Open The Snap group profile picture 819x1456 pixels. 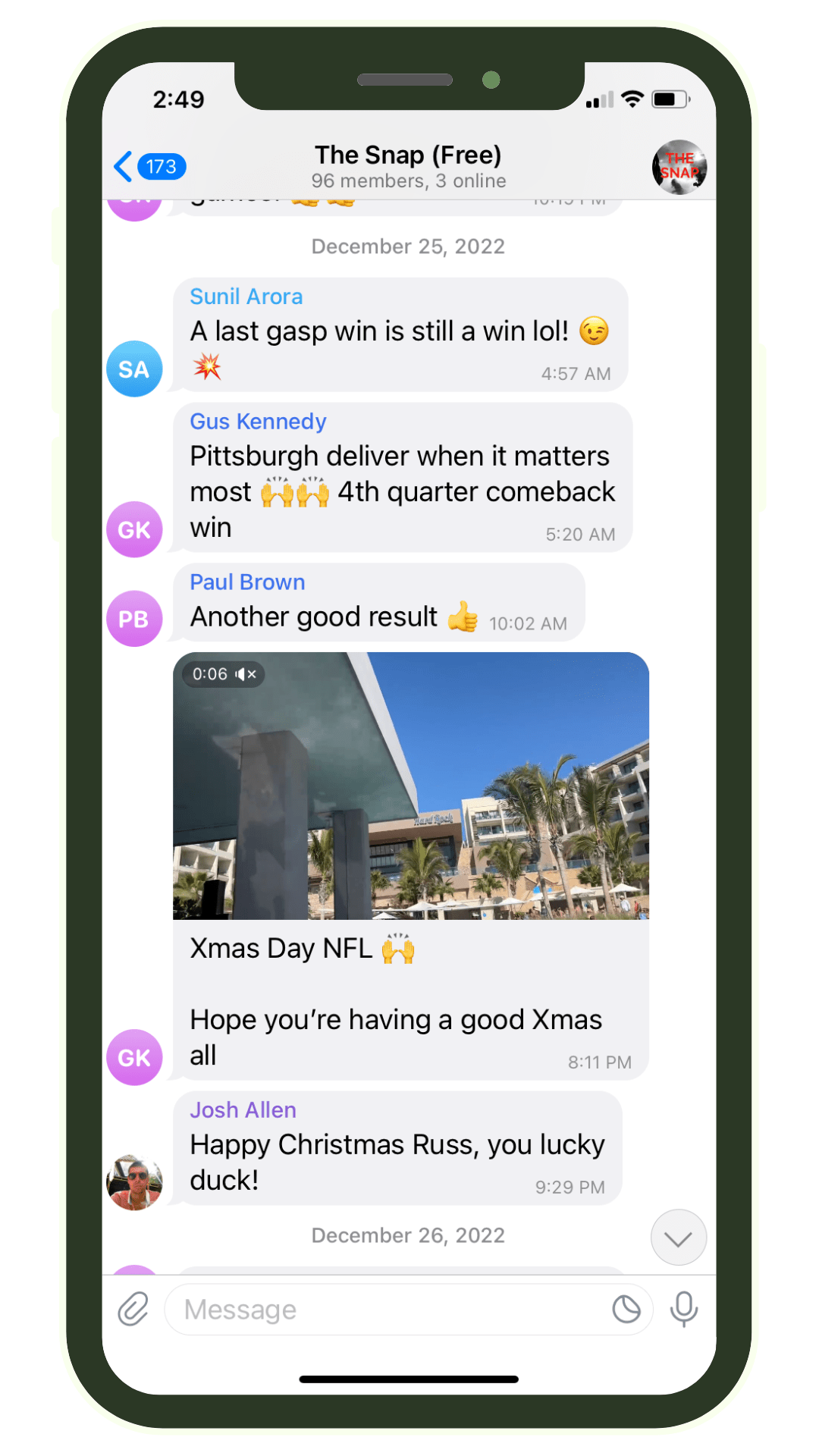click(679, 167)
